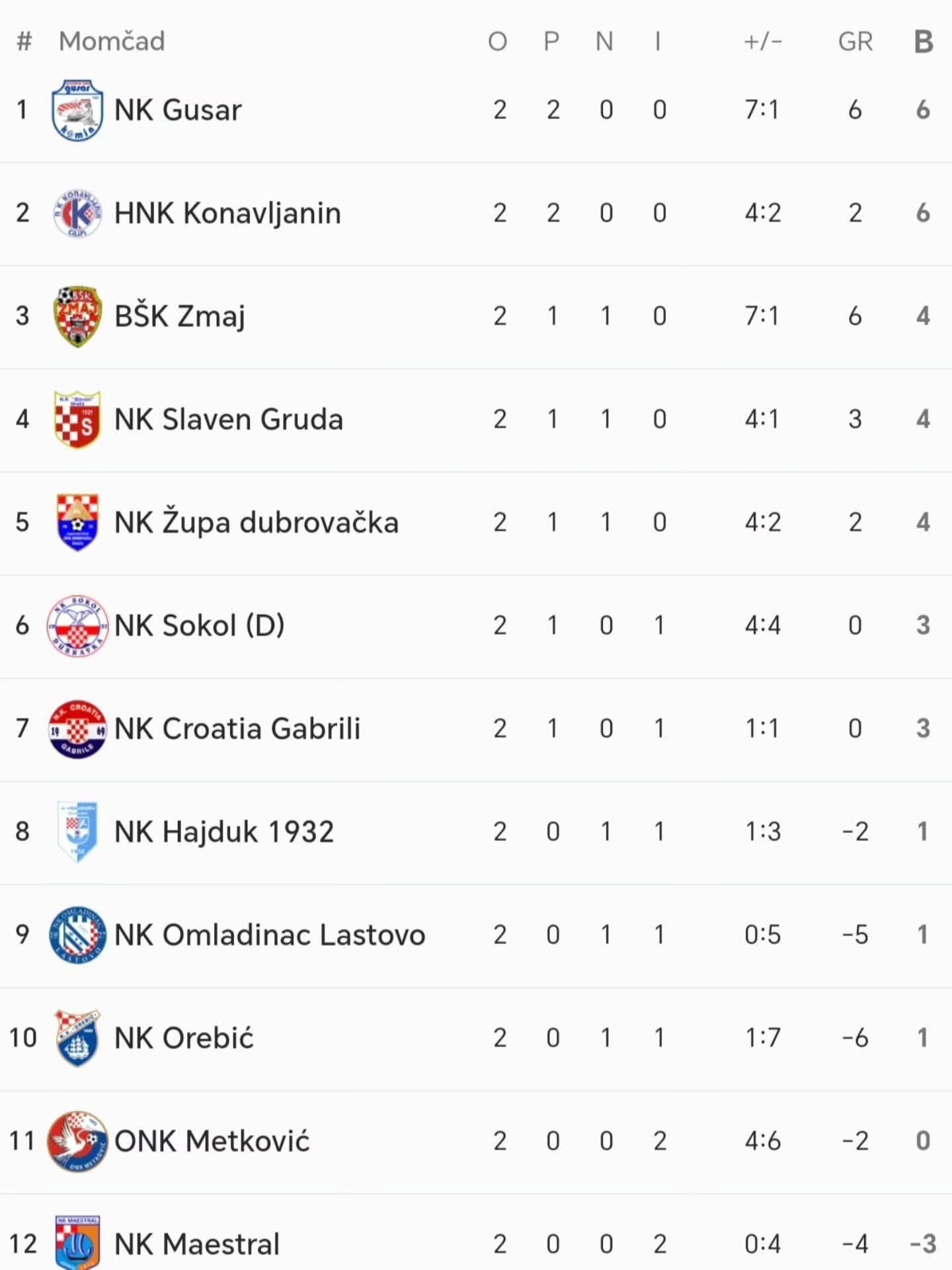Image resolution: width=952 pixels, height=1270 pixels.
Task: Open NK Slaven Gruda row
Action: 228,420
